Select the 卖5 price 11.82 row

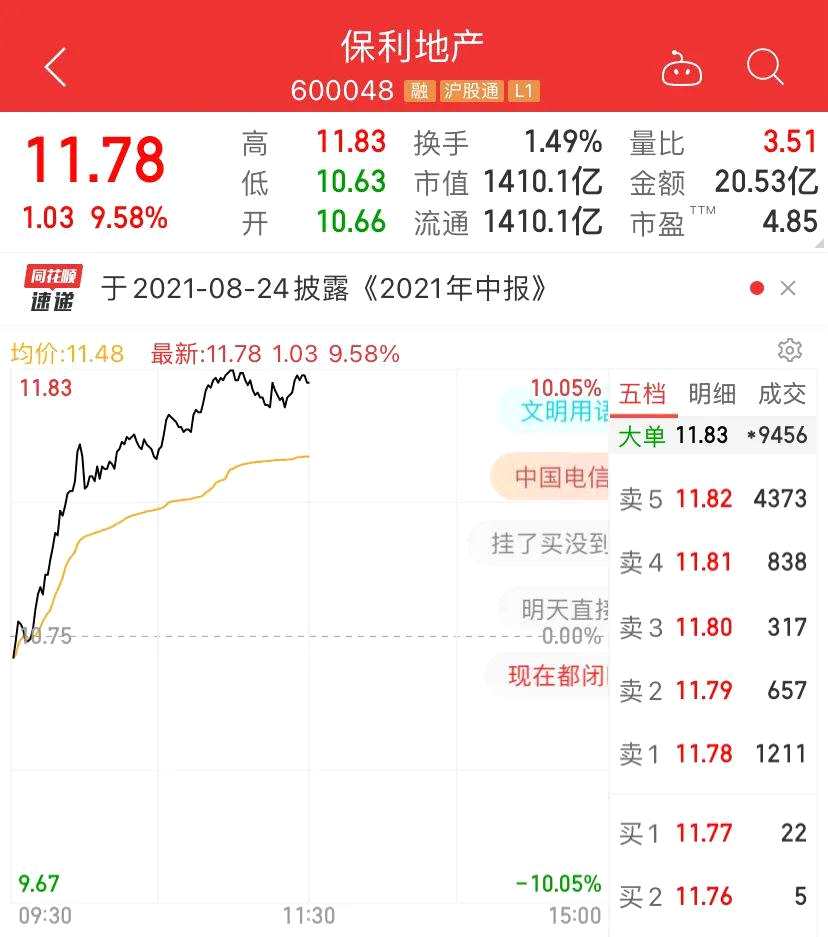click(x=712, y=499)
